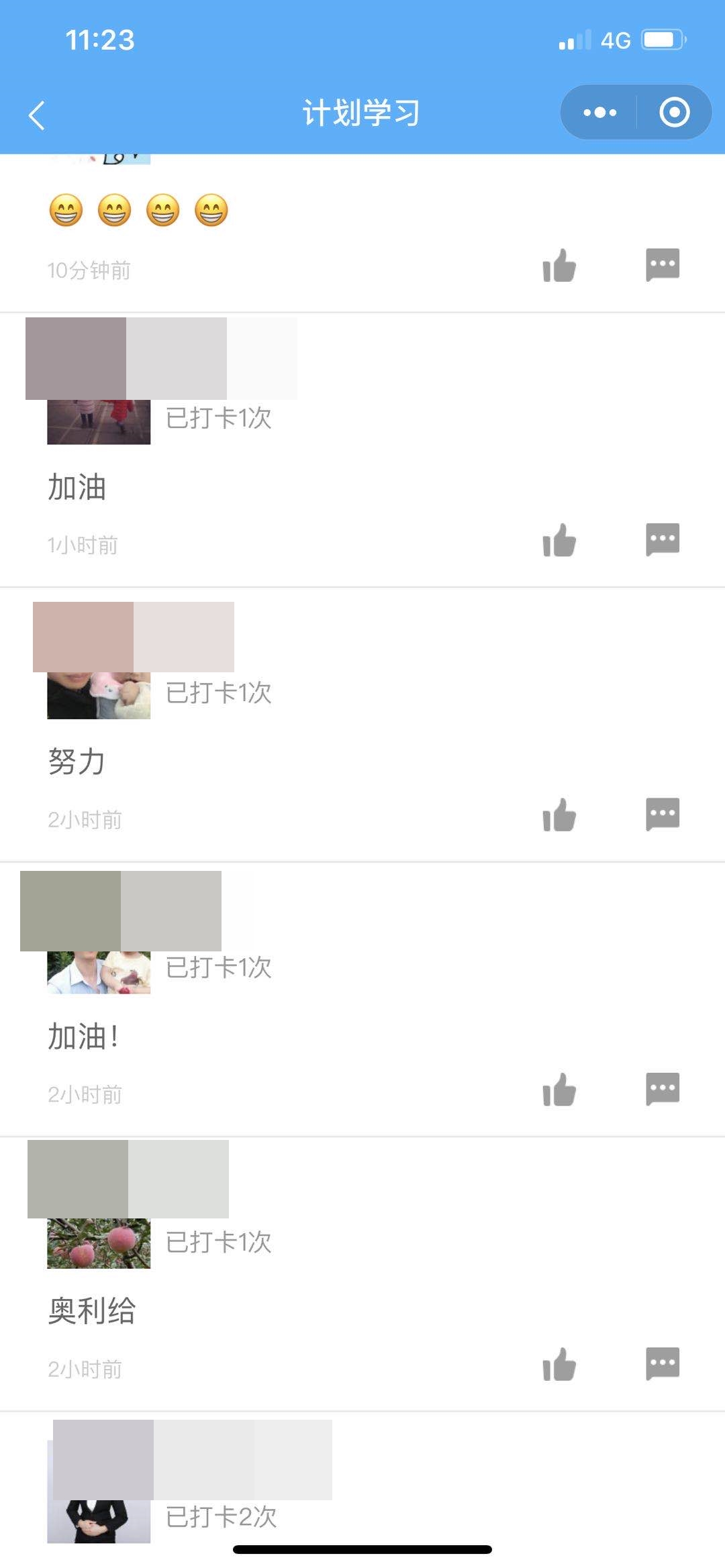Image resolution: width=725 pixels, height=1568 pixels.
Task: Comment on the 加油! post from 2小时前
Action: pyautogui.click(x=663, y=1089)
